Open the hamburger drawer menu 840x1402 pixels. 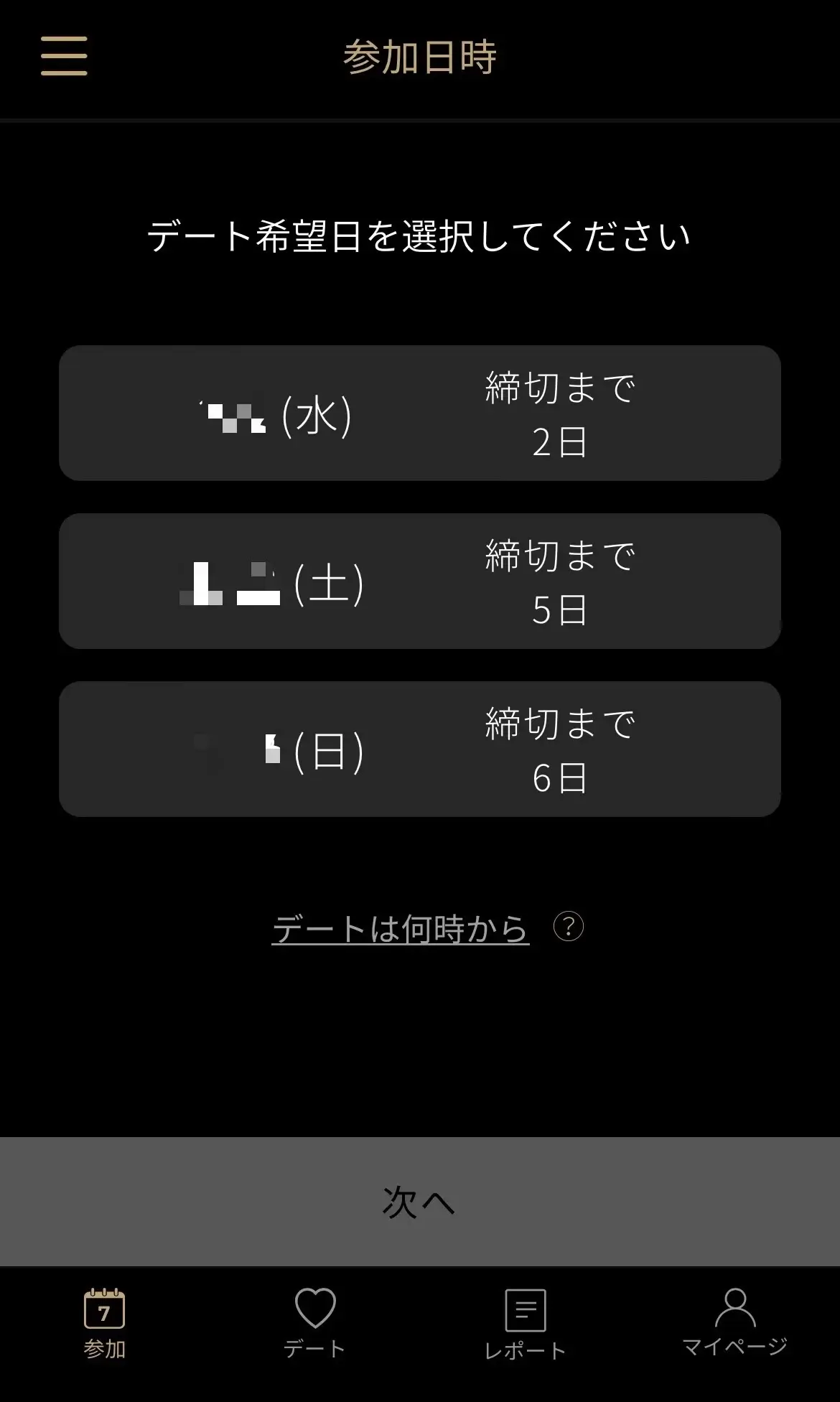point(64,56)
